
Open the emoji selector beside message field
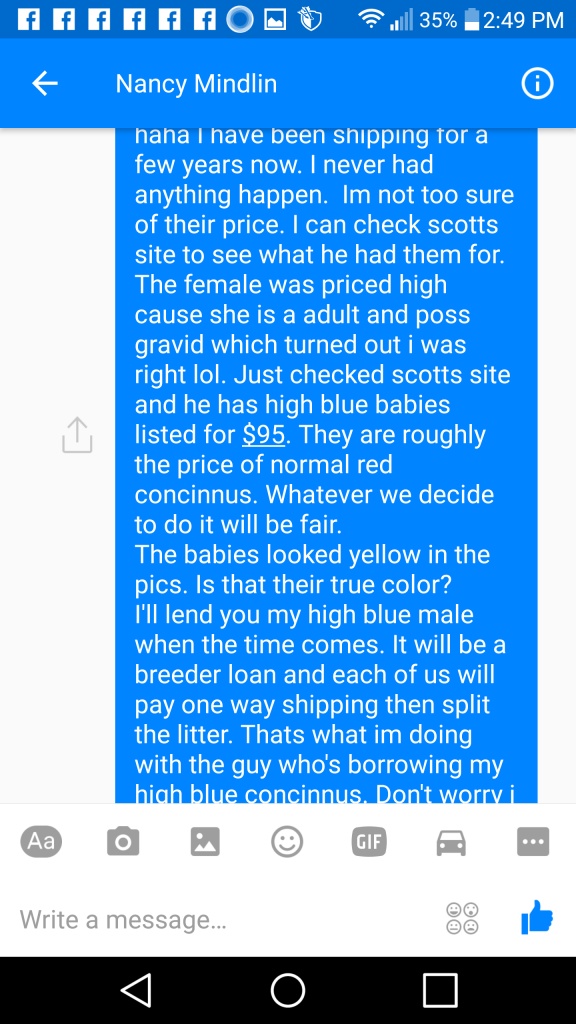click(x=462, y=919)
